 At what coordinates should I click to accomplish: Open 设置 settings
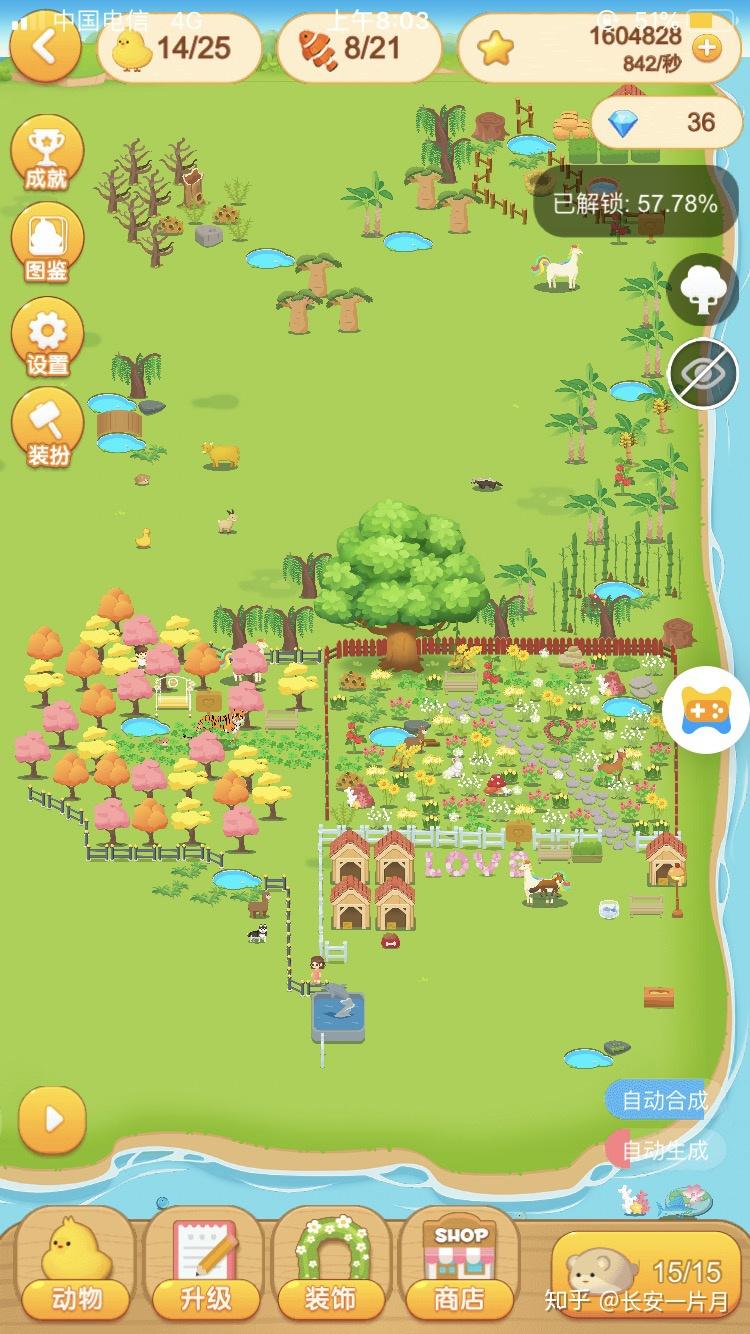click(x=47, y=340)
